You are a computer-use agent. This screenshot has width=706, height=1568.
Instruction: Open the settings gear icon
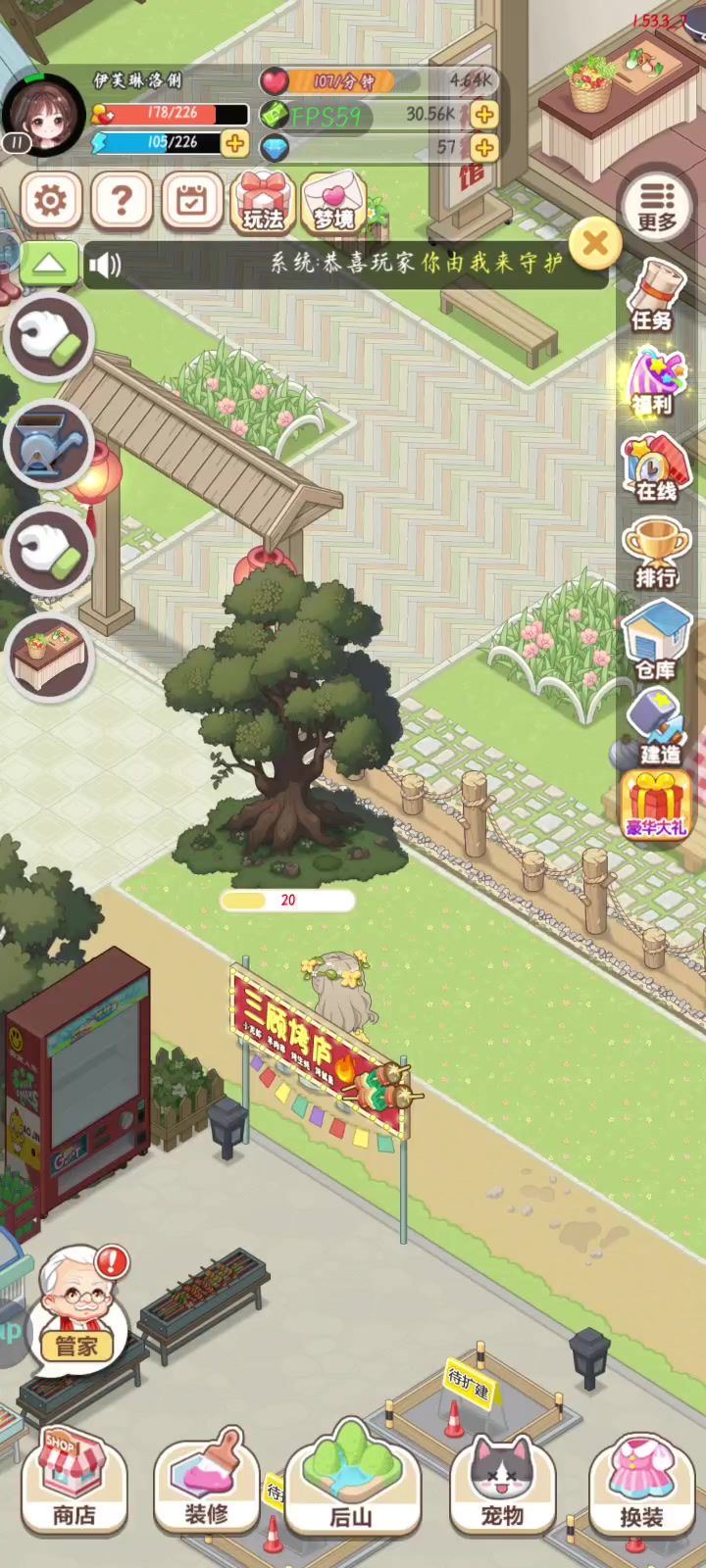click(51, 202)
